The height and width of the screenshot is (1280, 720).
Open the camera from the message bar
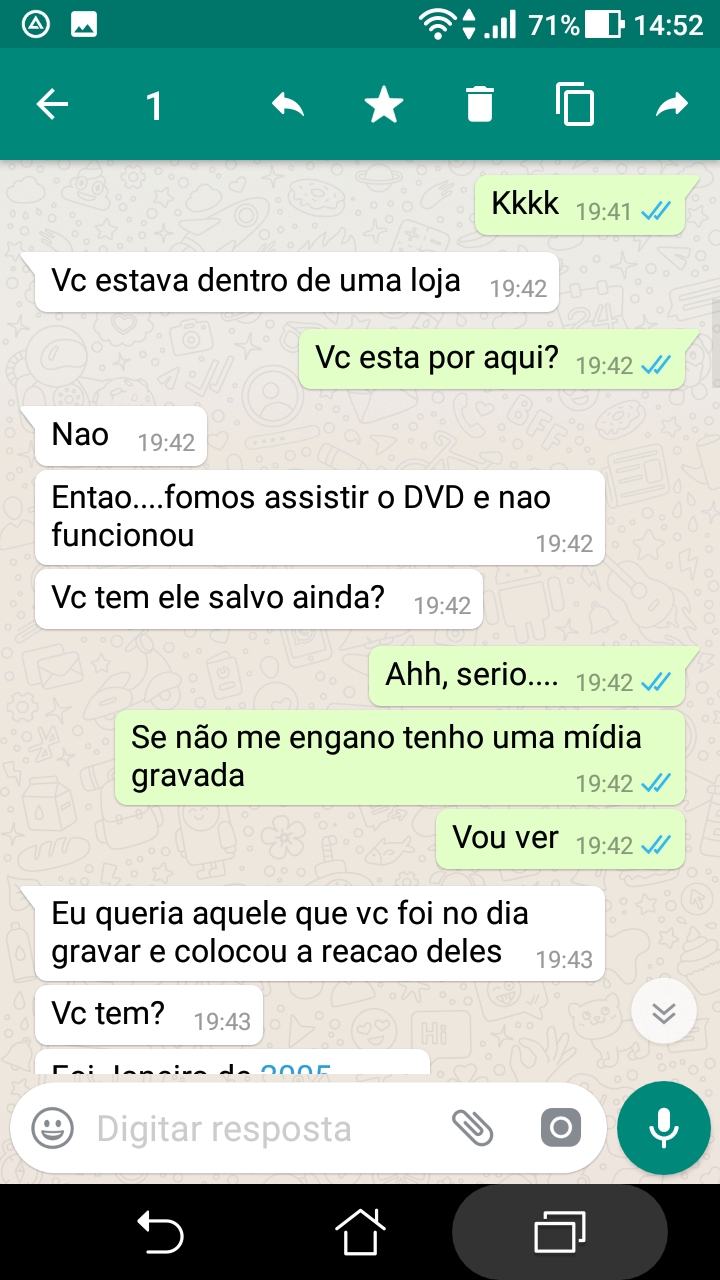[x=560, y=1129]
